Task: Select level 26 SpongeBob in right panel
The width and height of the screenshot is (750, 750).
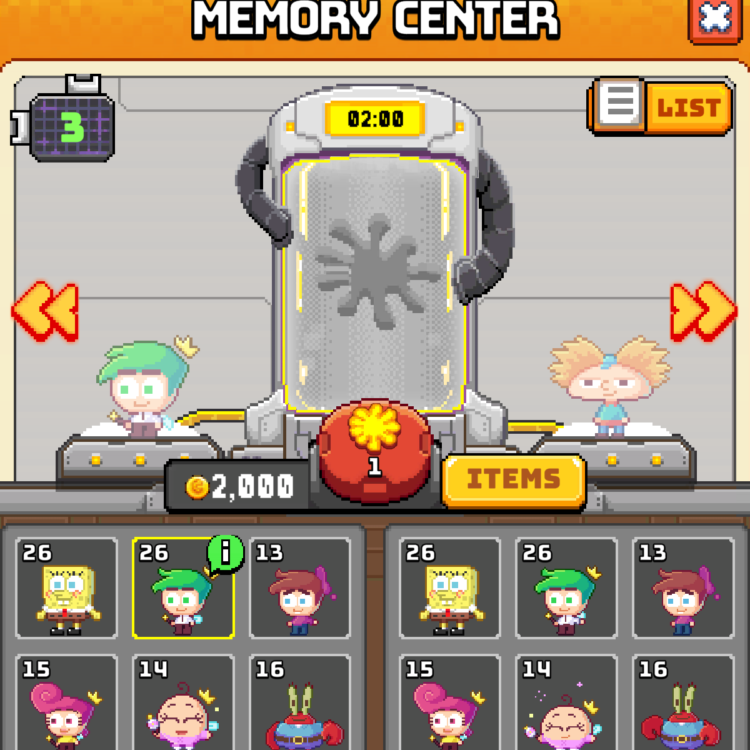Action: coord(450,588)
